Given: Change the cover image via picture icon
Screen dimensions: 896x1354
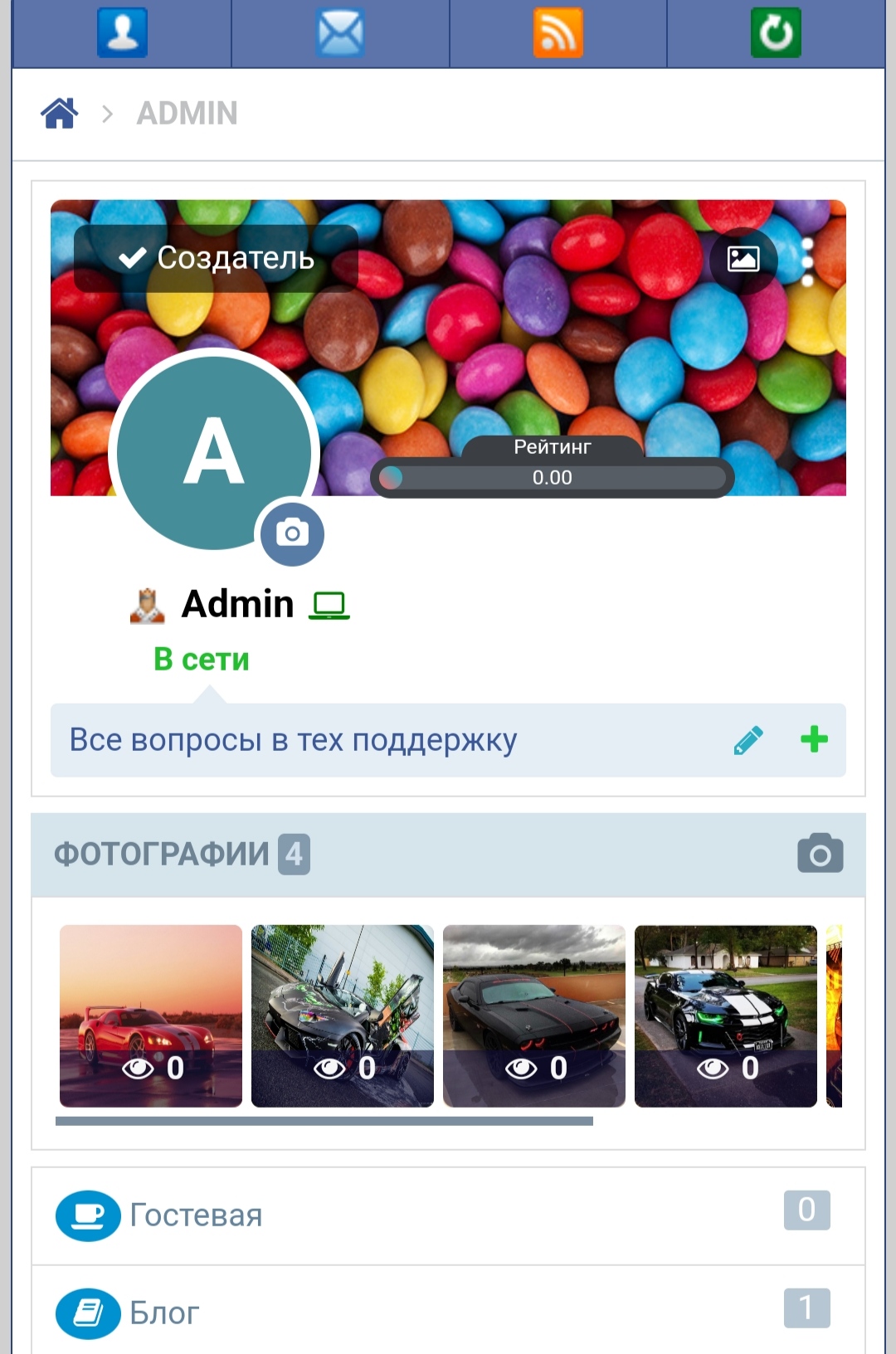Looking at the screenshot, I should (x=743, y=260).
